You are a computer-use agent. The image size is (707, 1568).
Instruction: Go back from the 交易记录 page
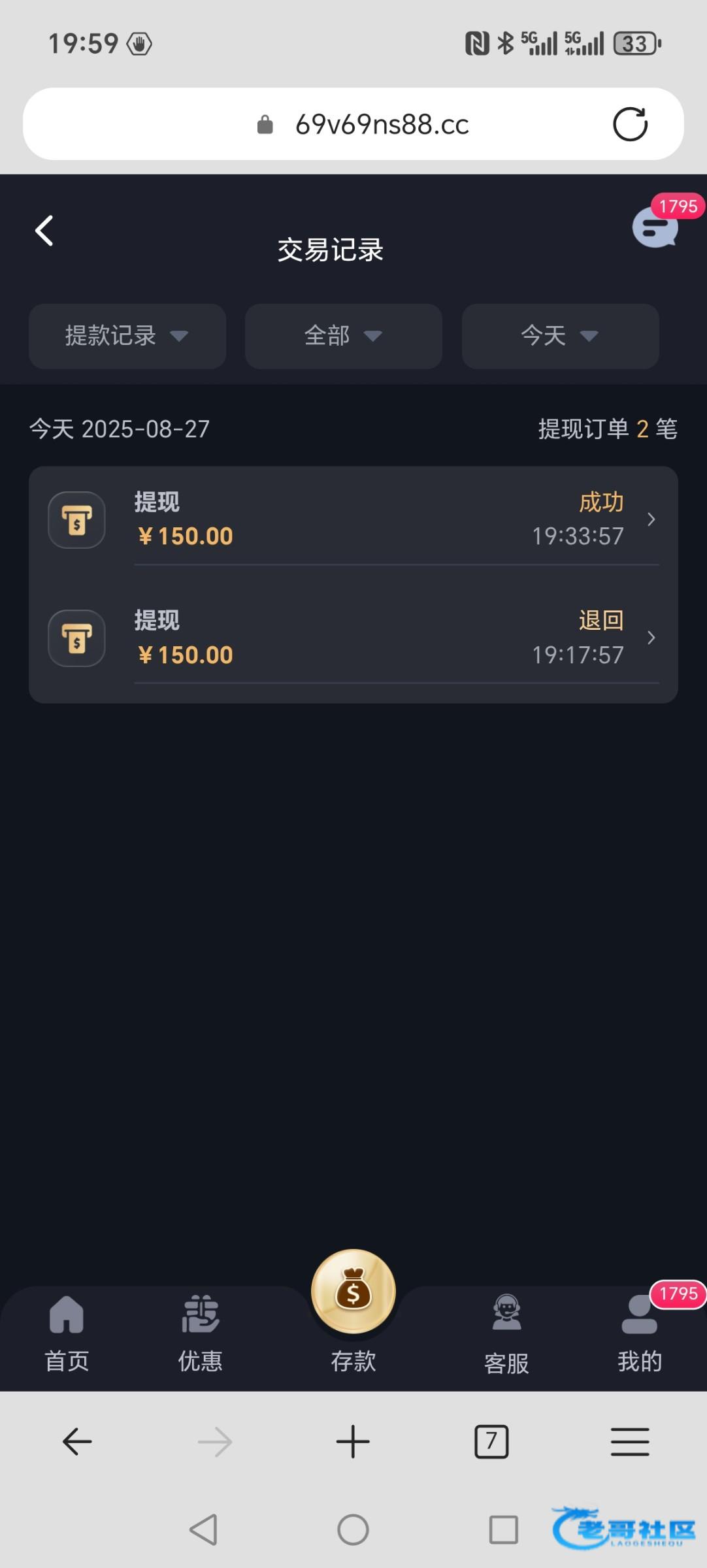tap(44, 231)
